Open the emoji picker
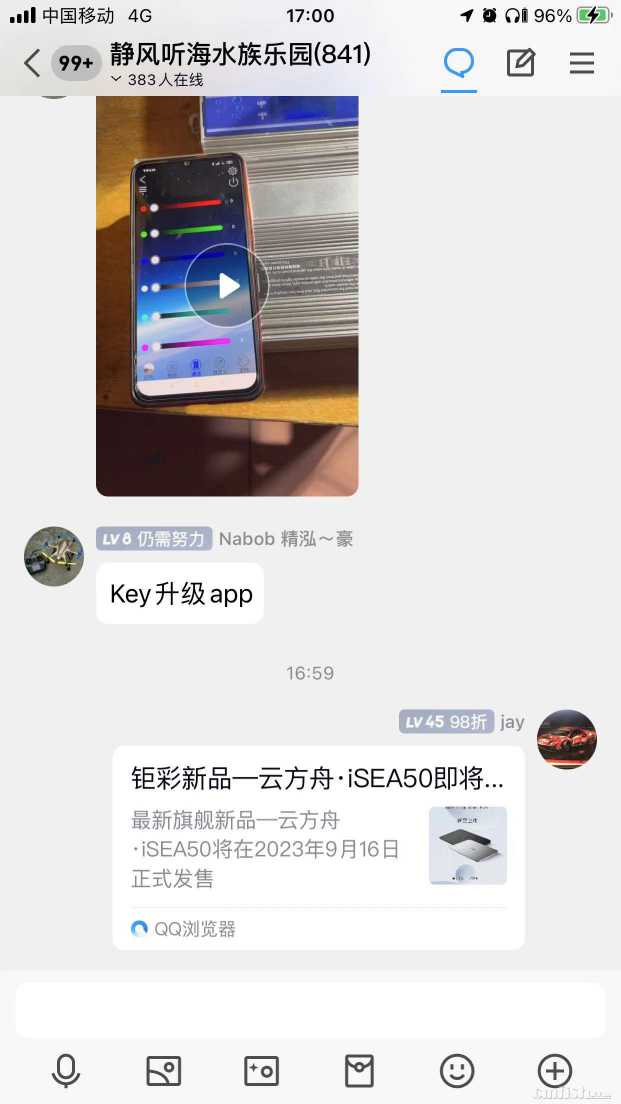 pyautogui.click(x=457, y=1070)
